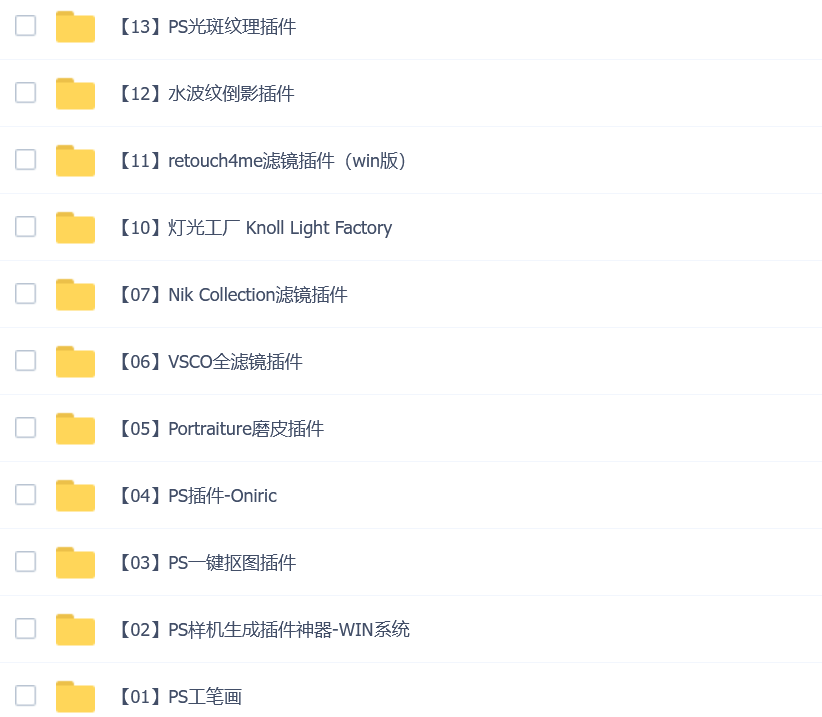Open the 灯光工厂 Knoll Light Factory folder
This screenshot has width=822, height=717.
coord(253,228)
